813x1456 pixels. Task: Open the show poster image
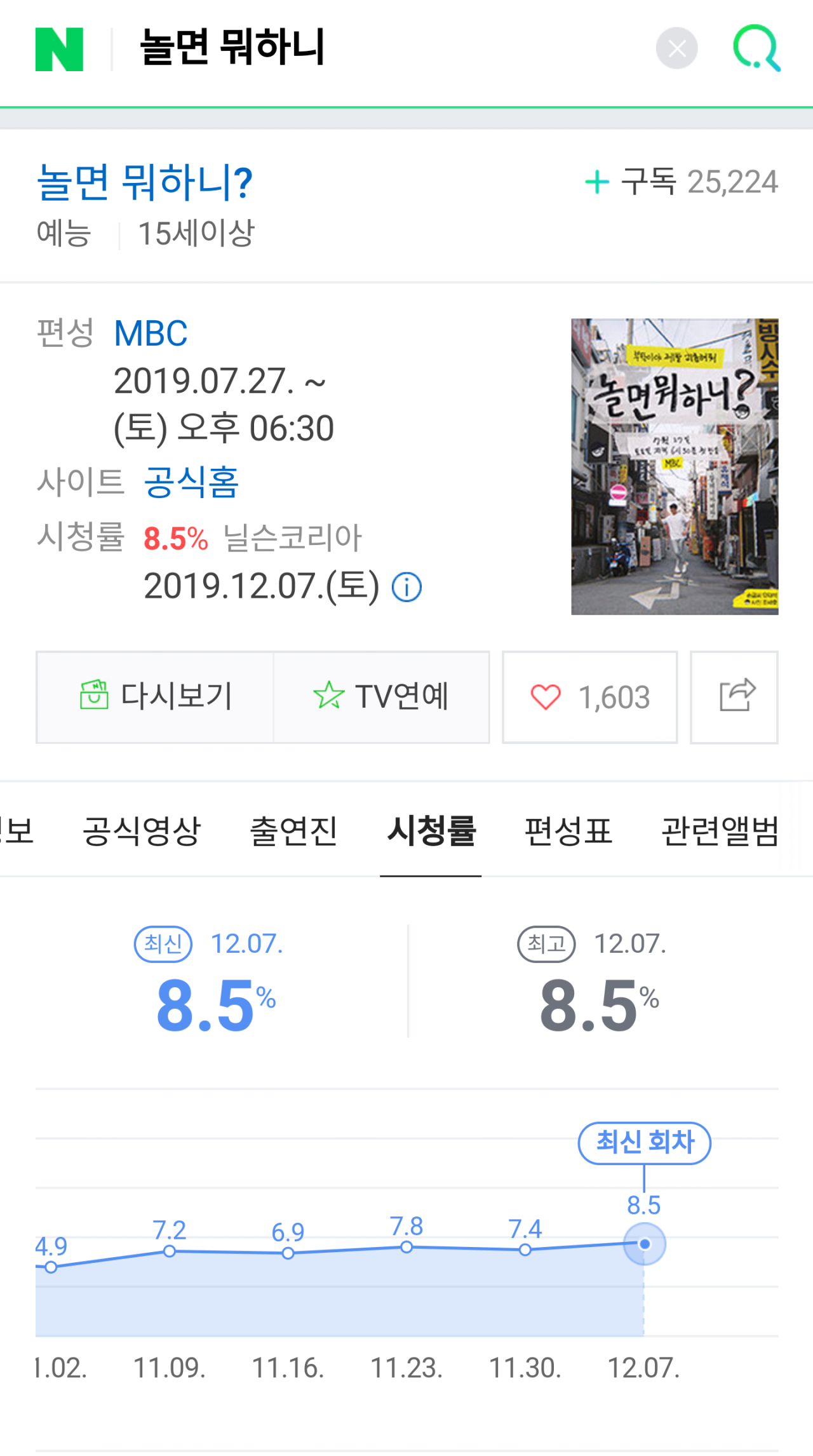click(675, 467)
